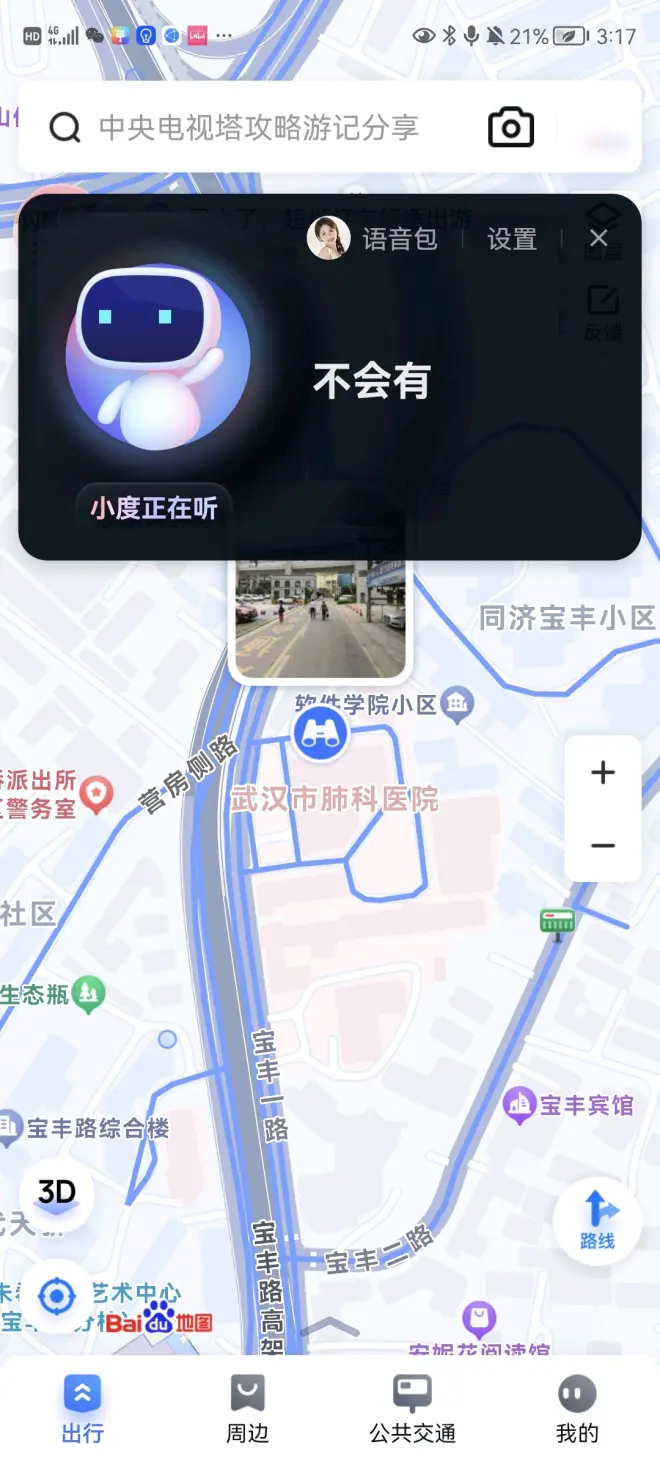Zoom in on the map
The height and width of the screenshot is (1467, 660).
coord(603,773)
